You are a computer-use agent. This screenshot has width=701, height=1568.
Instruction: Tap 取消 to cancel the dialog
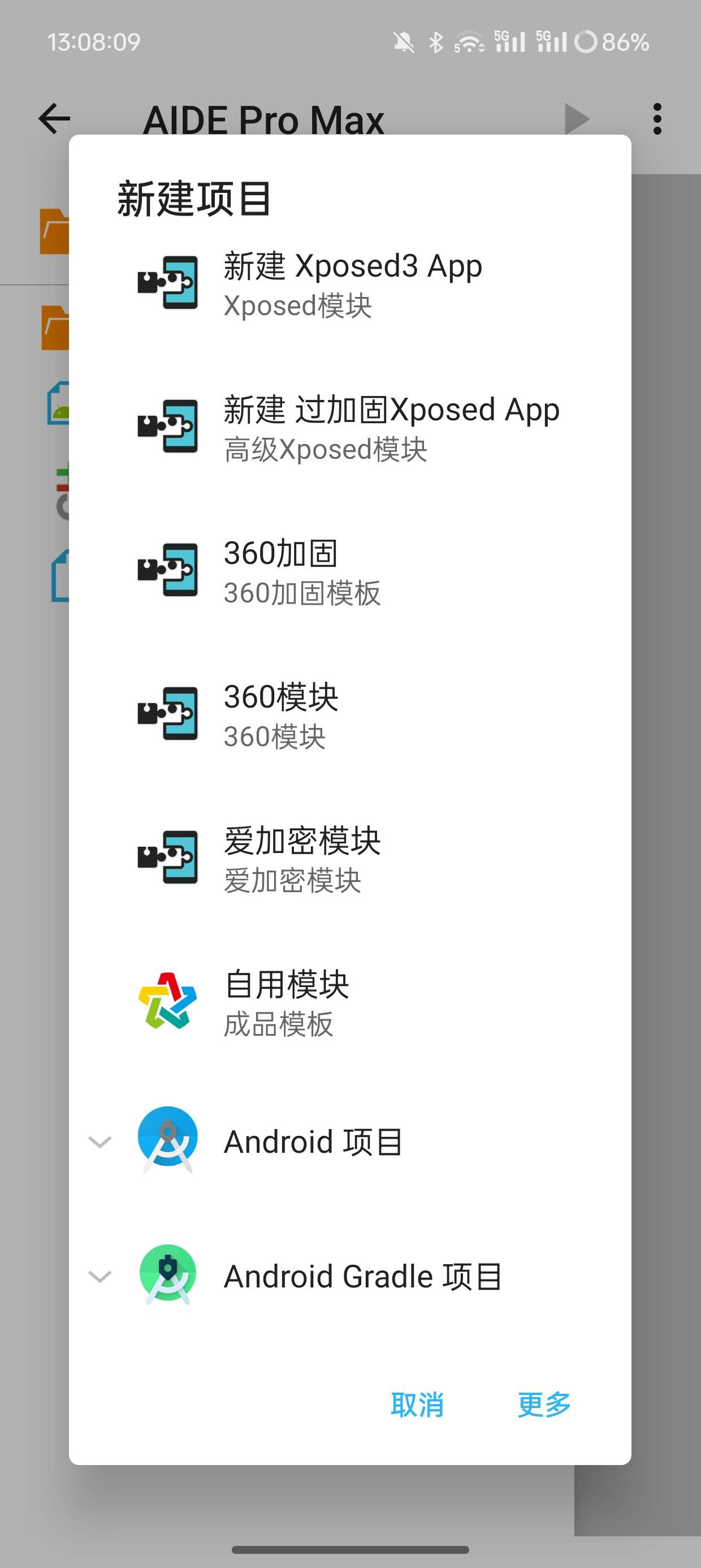[417, 1405]
